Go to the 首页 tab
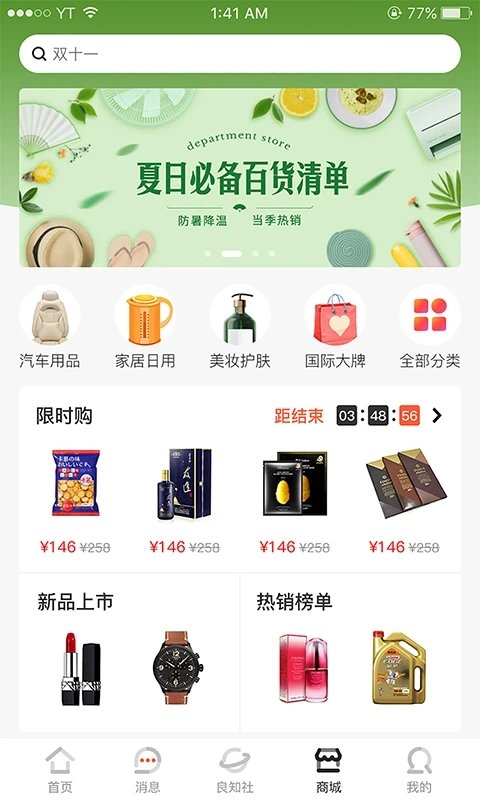 (60, 770)
